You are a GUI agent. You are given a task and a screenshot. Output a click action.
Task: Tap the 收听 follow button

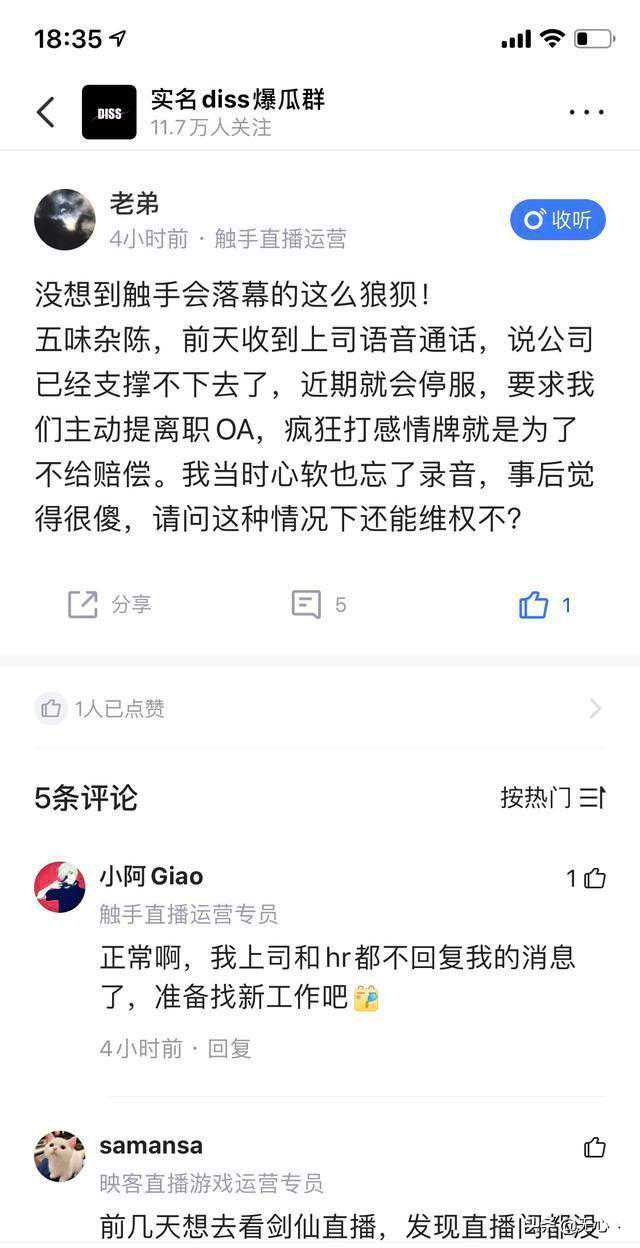coord(558,220)
